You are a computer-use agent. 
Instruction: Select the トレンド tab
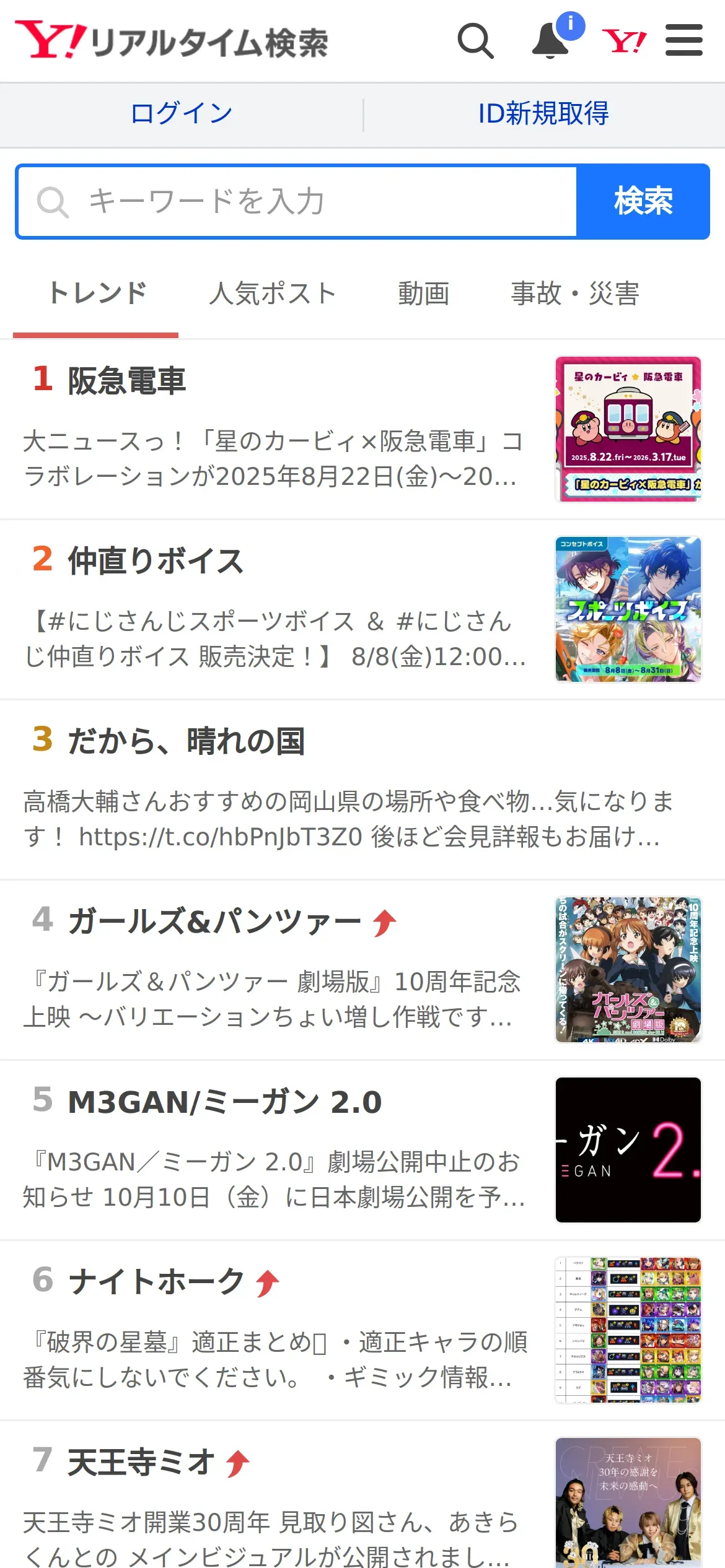pyautogui.click(x=97, y=294)
